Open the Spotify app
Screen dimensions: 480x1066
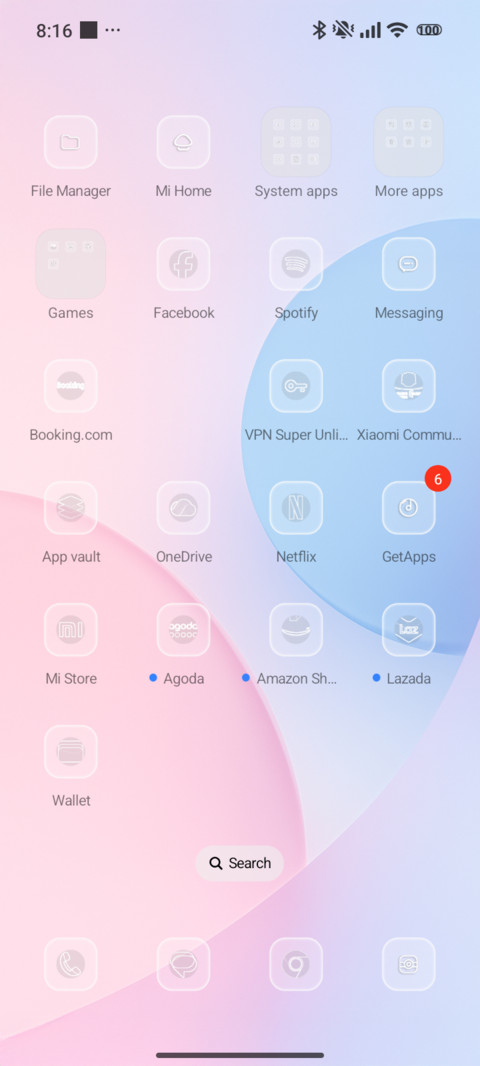click(x=296, y=264)
